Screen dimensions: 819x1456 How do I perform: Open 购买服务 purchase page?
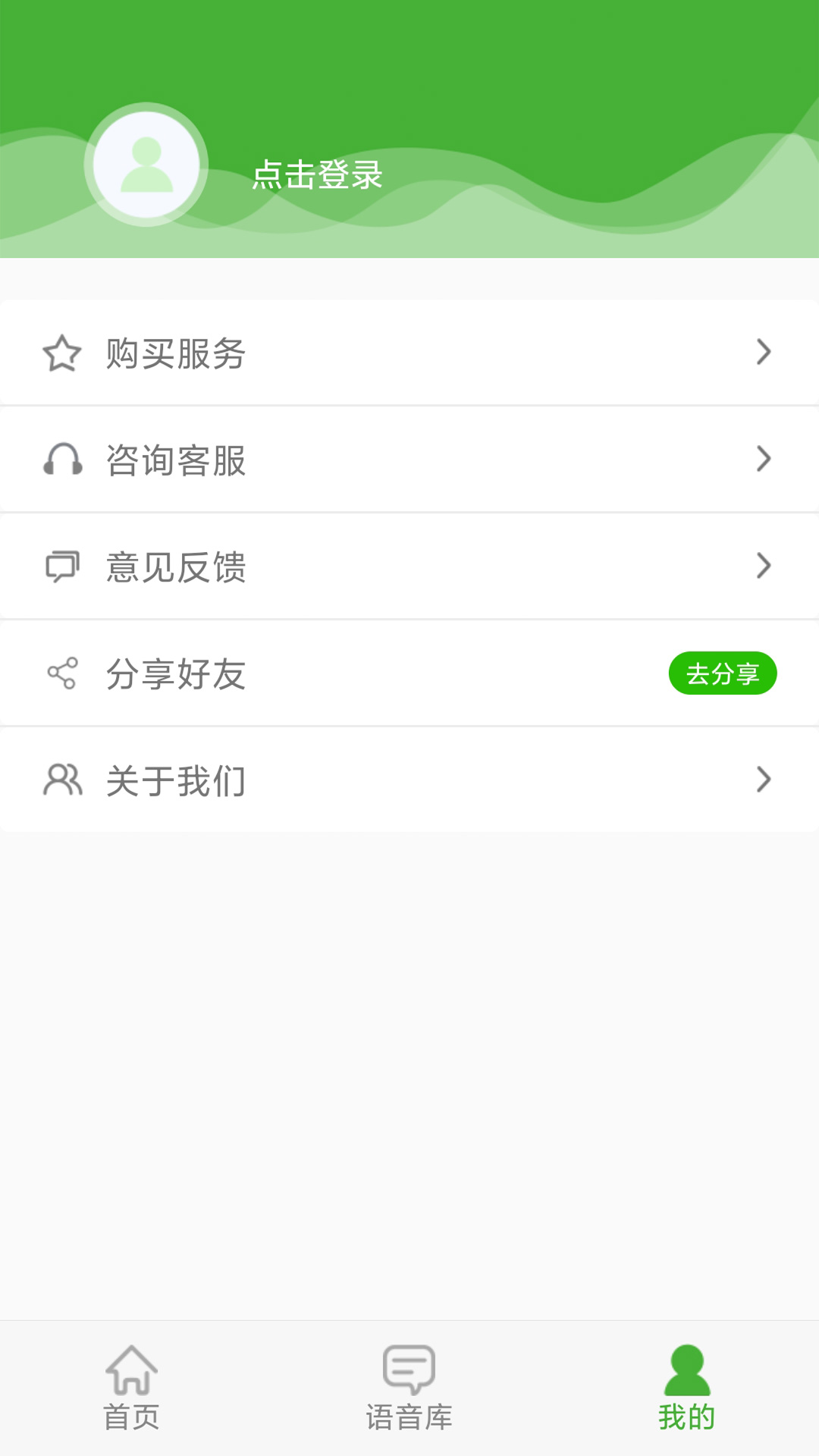pos(409,353)
